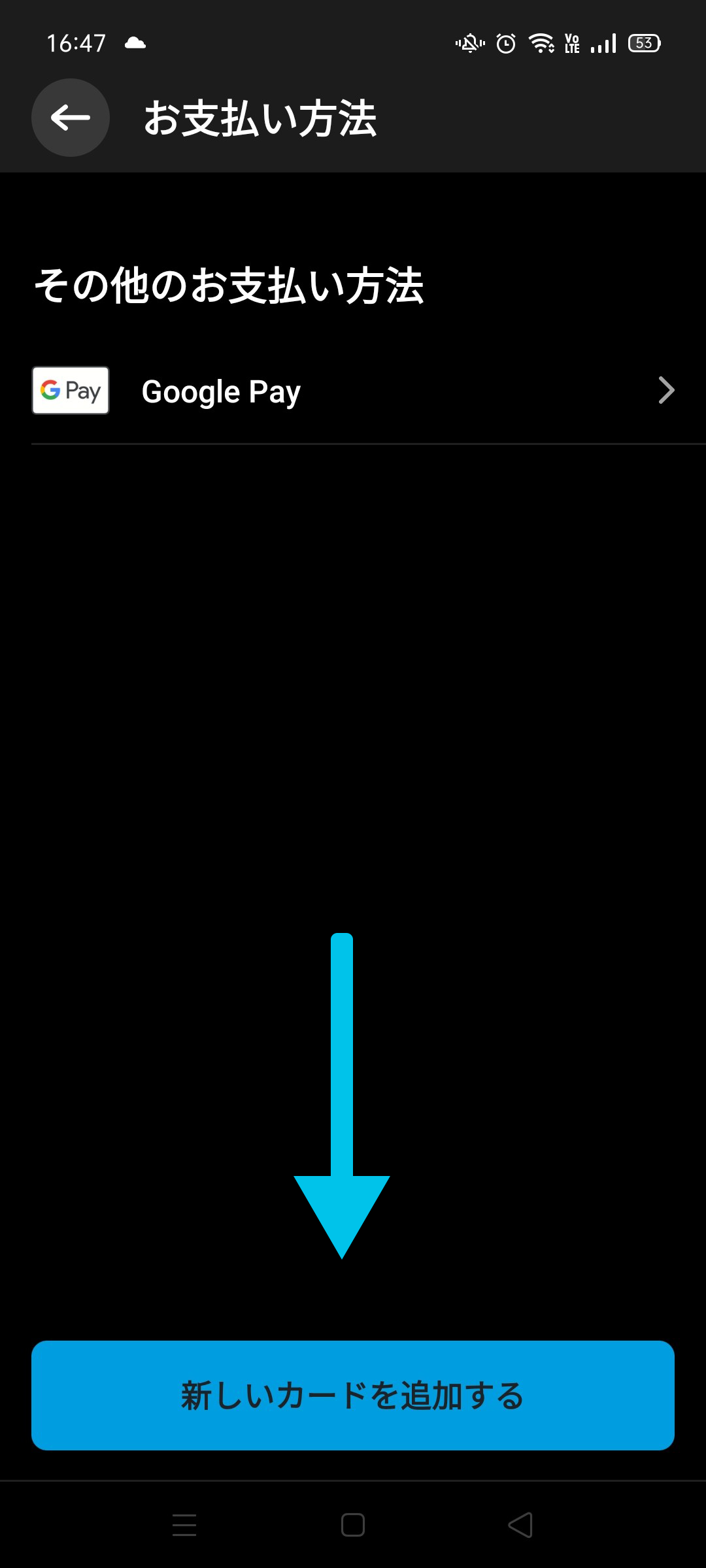706x1568 pixels.
Task: Open the Google Pay payment option
Action: [x=353, y=391]
